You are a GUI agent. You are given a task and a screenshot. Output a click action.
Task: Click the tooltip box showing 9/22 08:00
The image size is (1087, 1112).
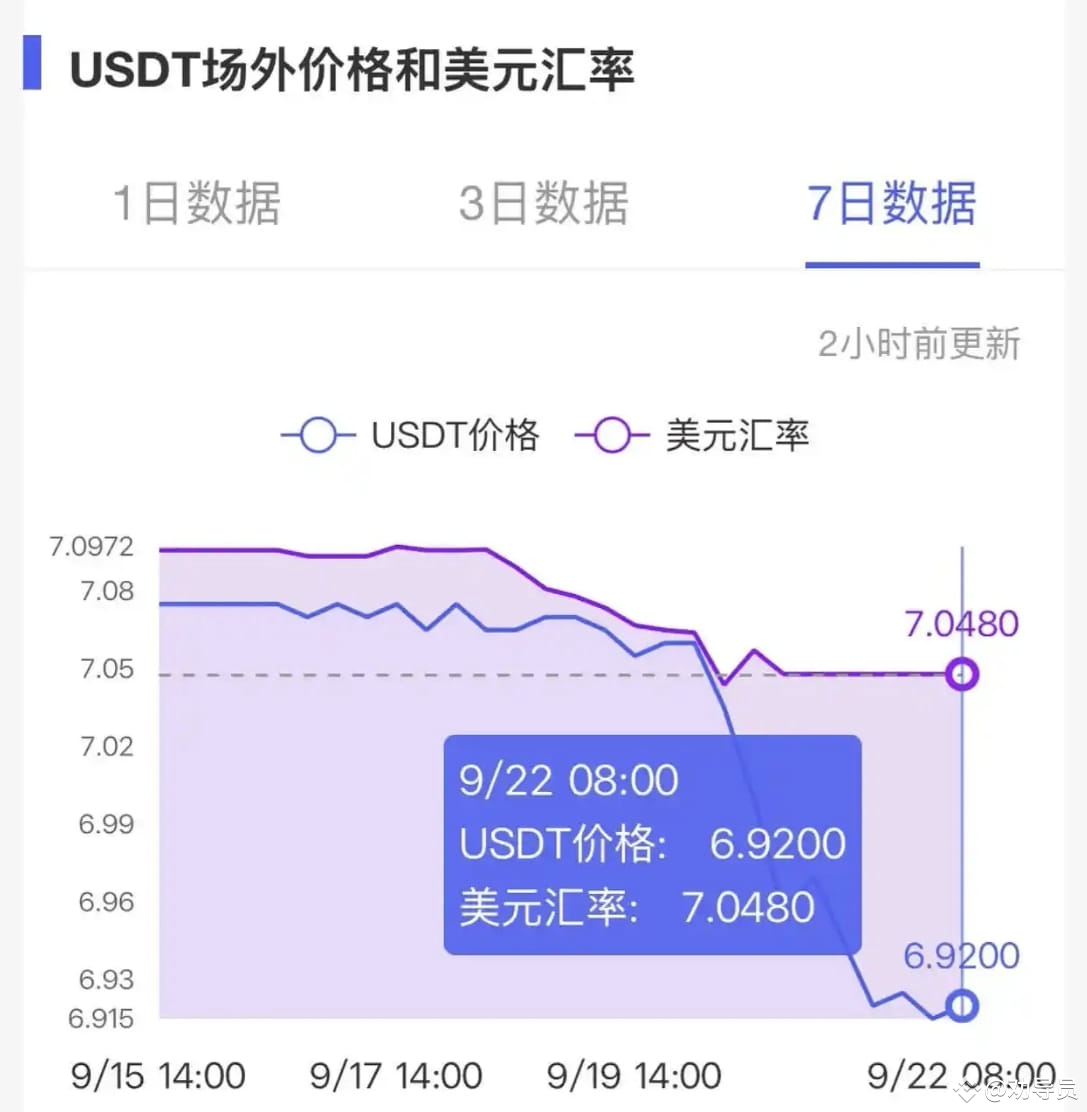pyautogui.click(x=651, y=843)
